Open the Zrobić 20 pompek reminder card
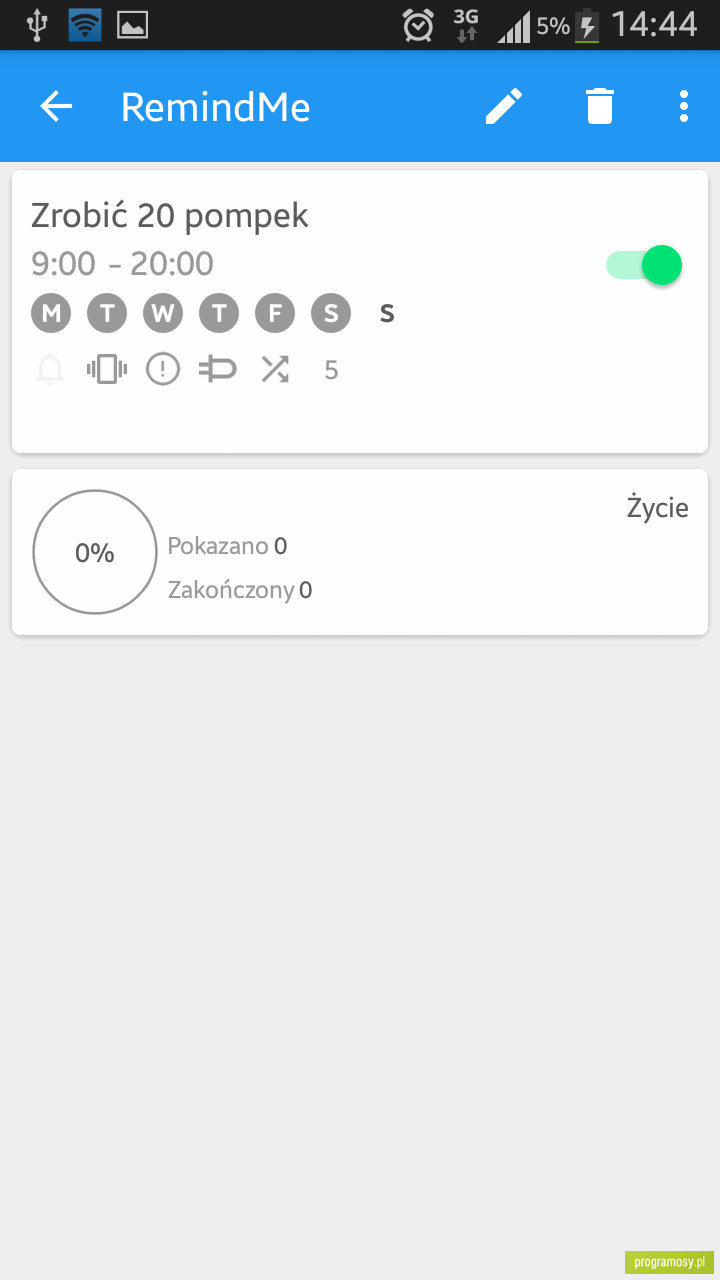This screenshot has width=720, height=1280. pos(360,311)
